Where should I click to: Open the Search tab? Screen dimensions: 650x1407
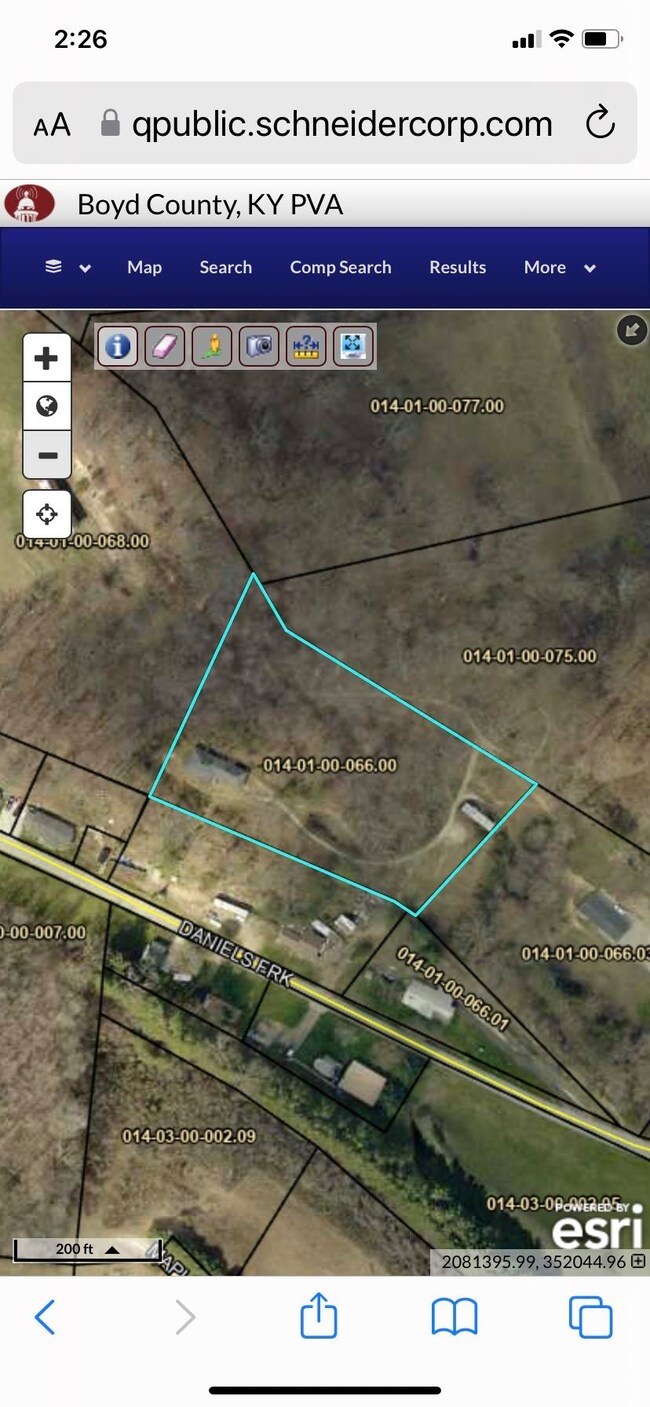point(225,267)
